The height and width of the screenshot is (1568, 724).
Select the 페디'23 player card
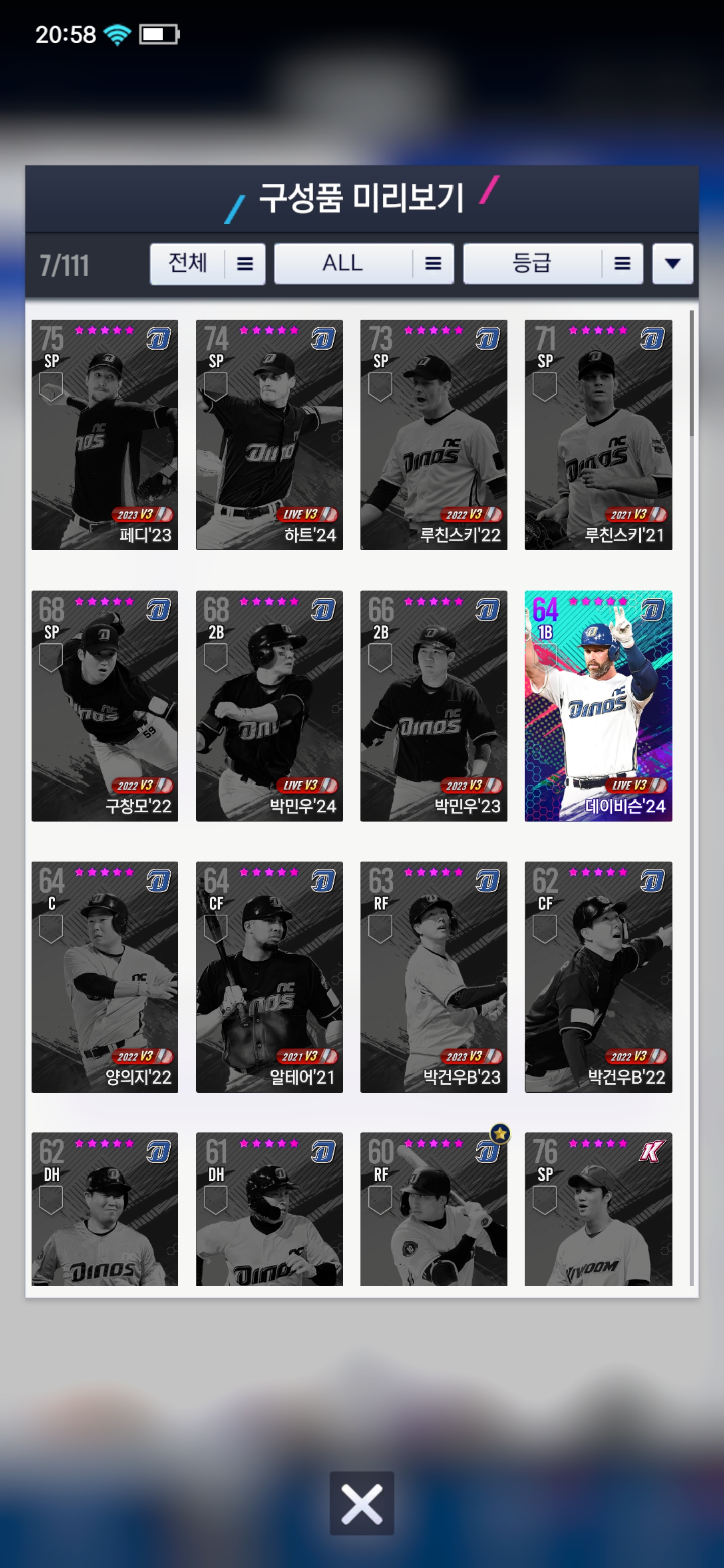pos(105,435)
